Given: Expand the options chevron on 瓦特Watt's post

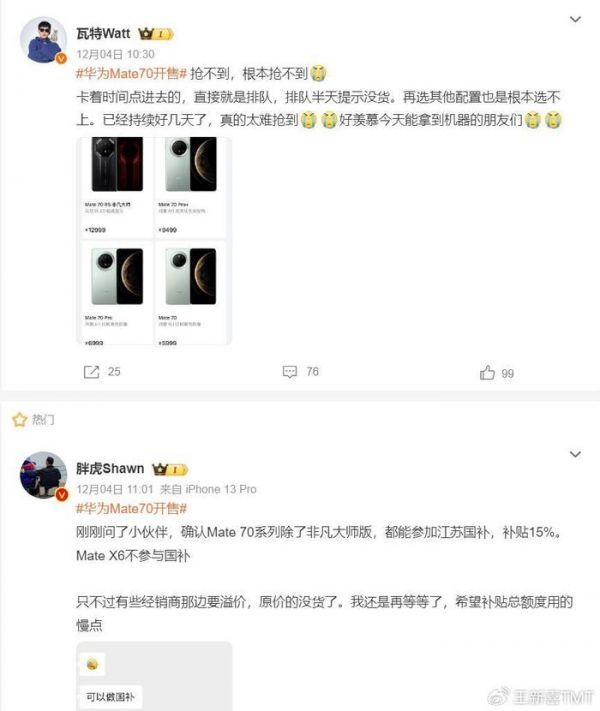Looking at the screenshot, I should [575, 19].
